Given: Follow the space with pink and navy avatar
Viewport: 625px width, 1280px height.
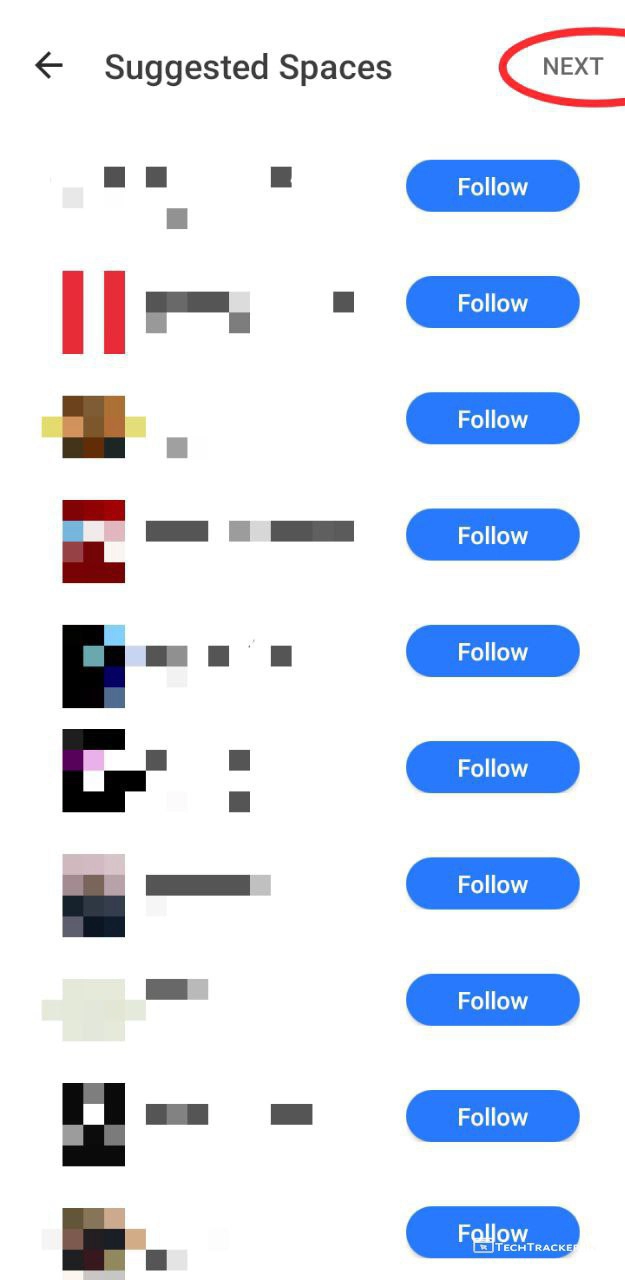Looking at the screenshot, I should pos(492,884).
